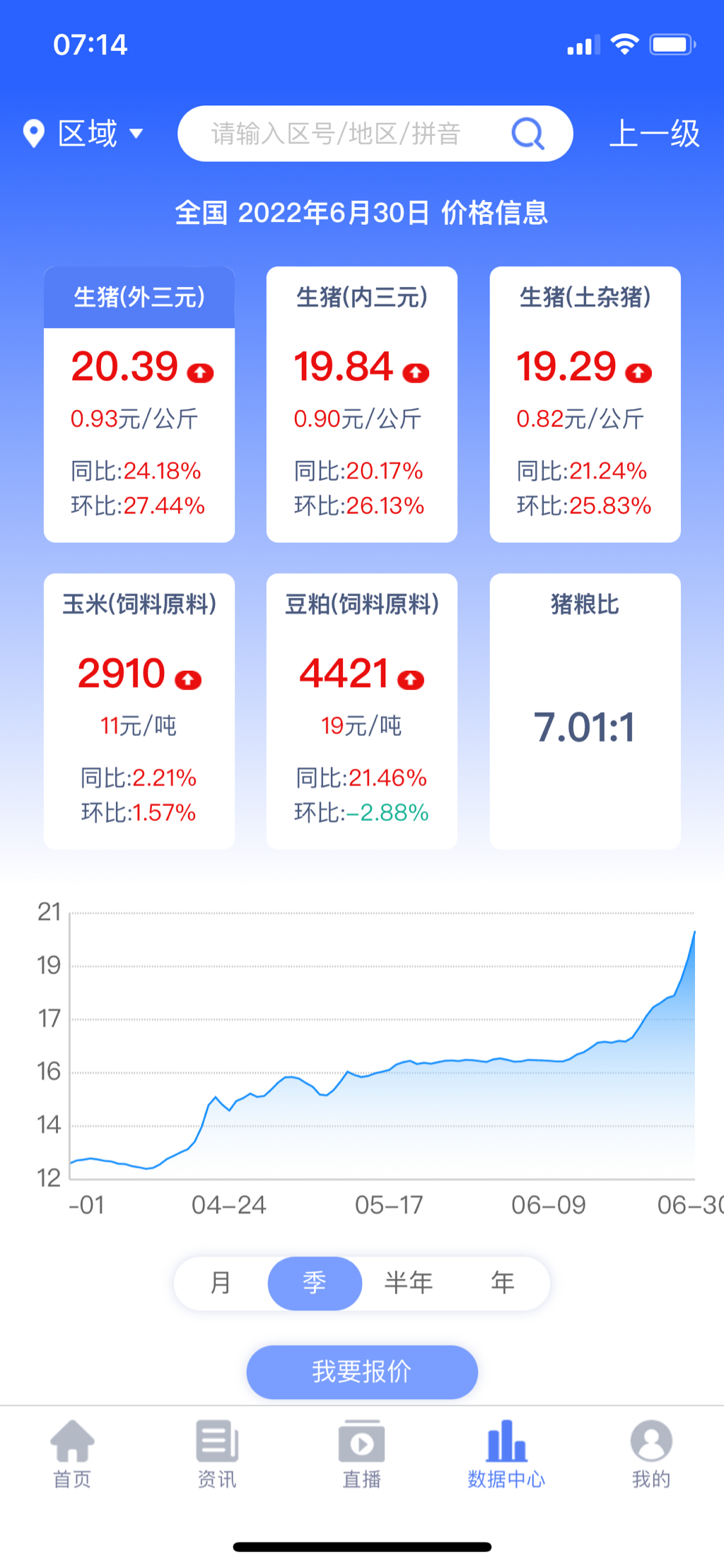Tap the 我要报价 button
This screenshot has width=724, height=1568.
point(362,1371)
